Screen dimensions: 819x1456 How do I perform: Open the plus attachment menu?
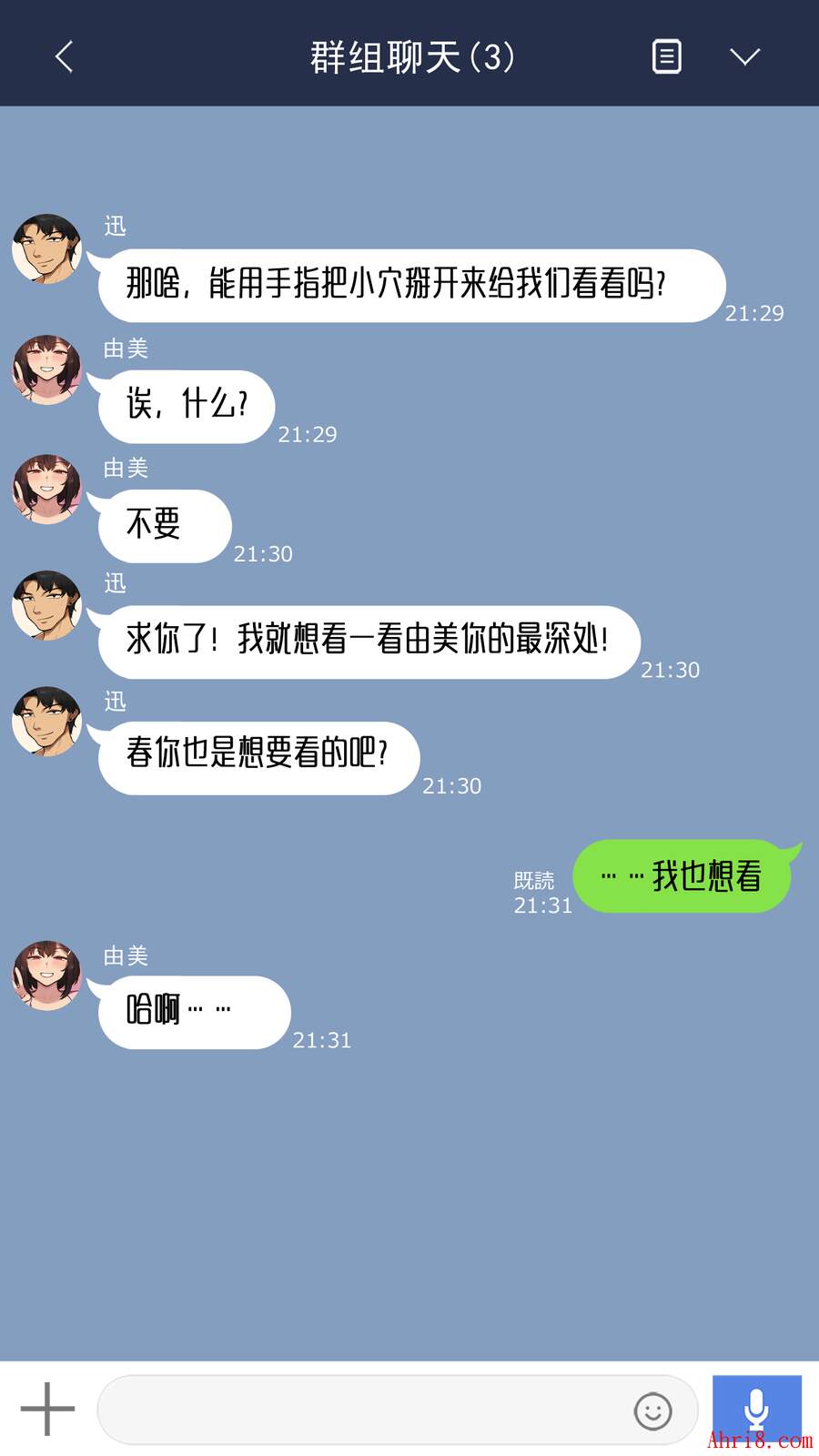point(47,1409)
